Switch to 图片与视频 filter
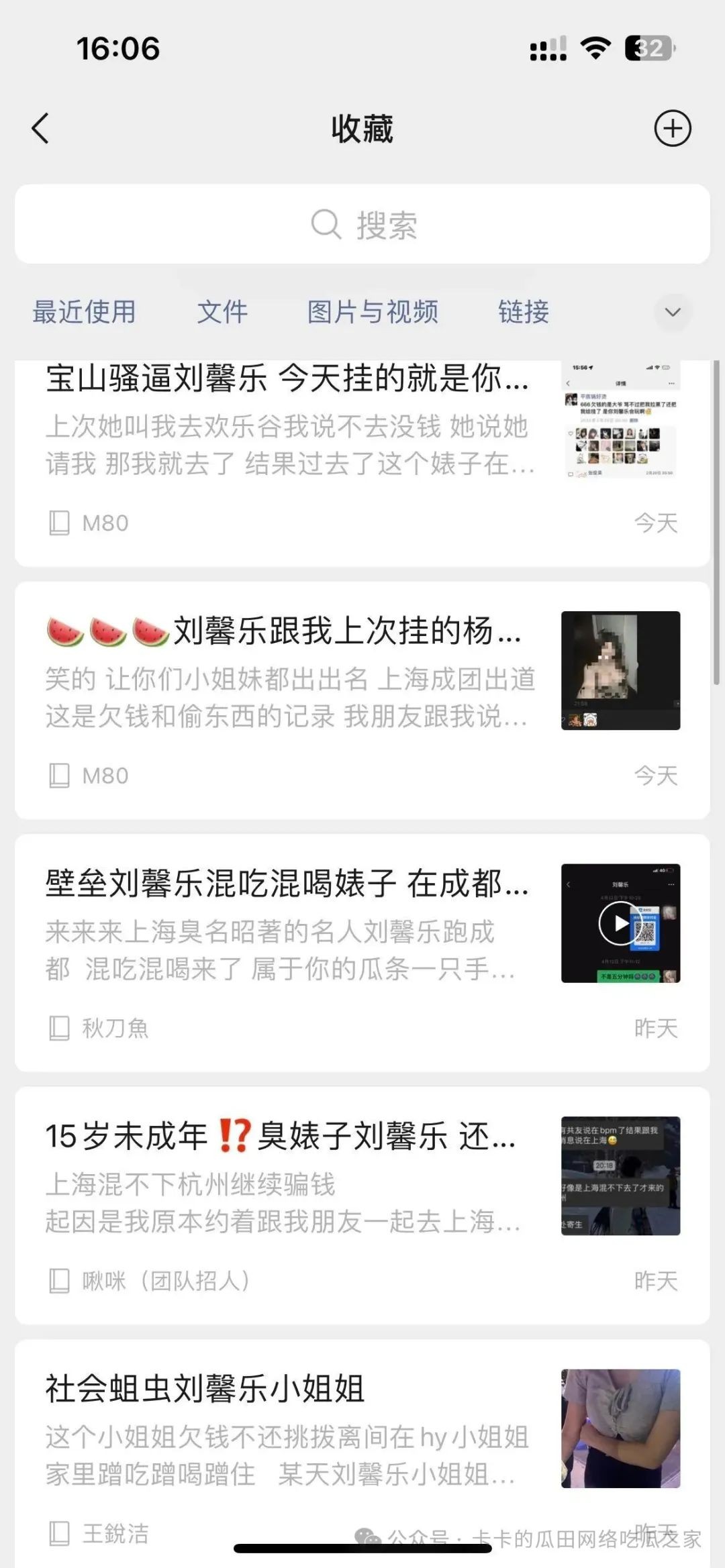725x1568 pixels. (373, 312)
